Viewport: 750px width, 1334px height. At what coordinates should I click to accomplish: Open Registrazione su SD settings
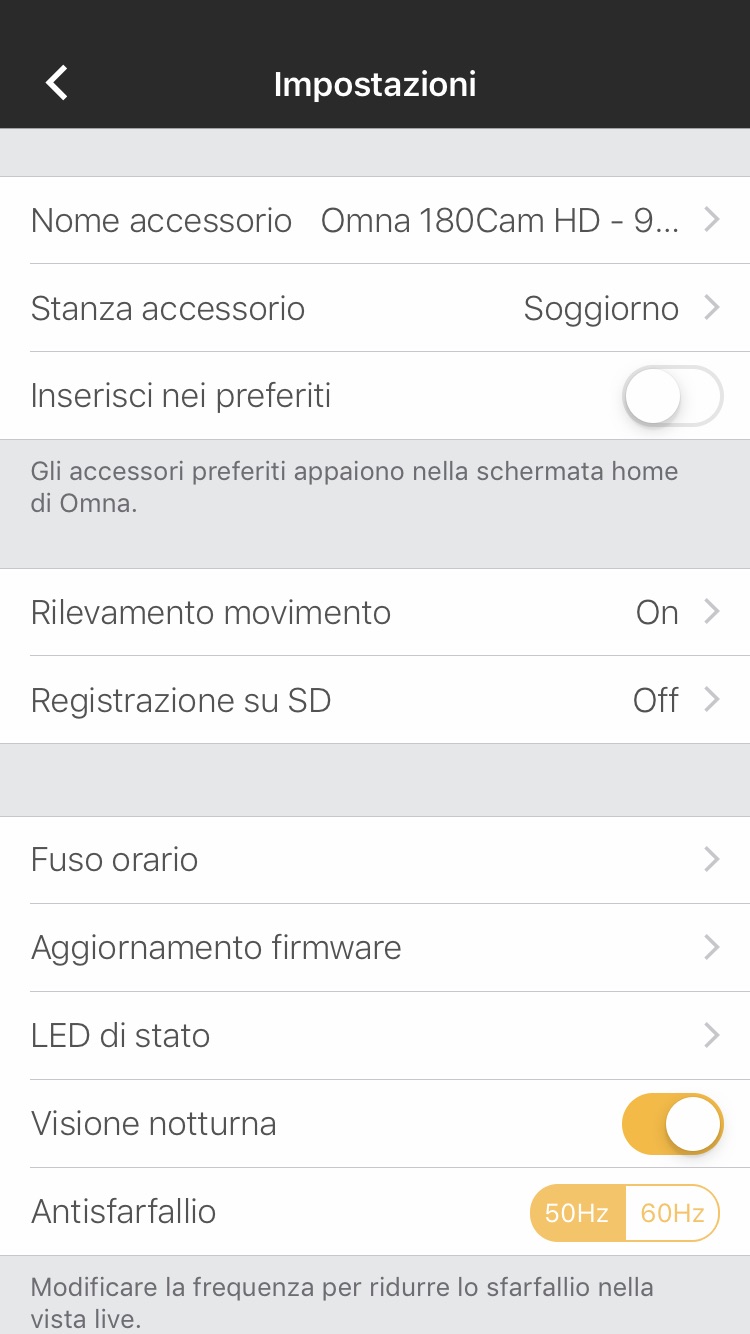pos(375,700)
